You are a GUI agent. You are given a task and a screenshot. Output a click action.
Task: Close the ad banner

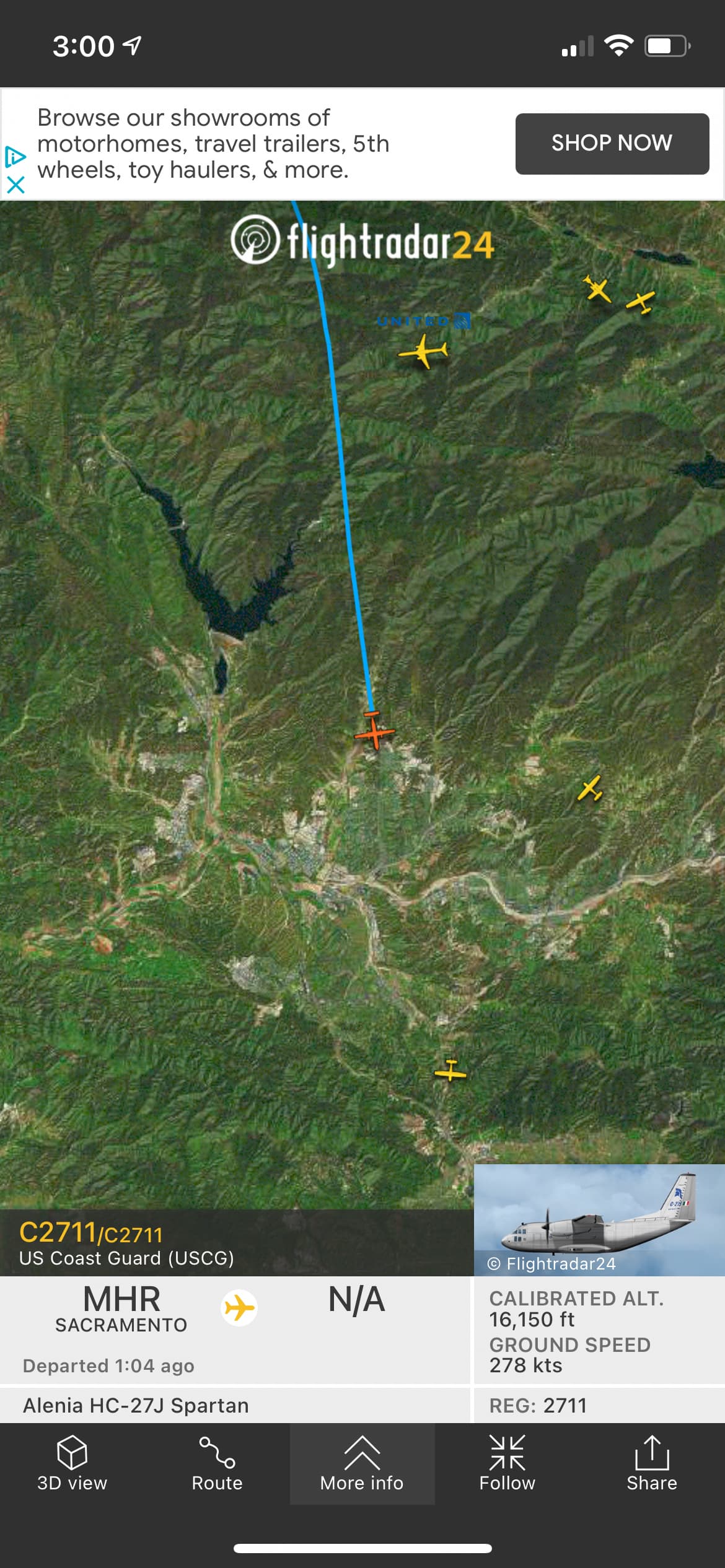point(15,185)
